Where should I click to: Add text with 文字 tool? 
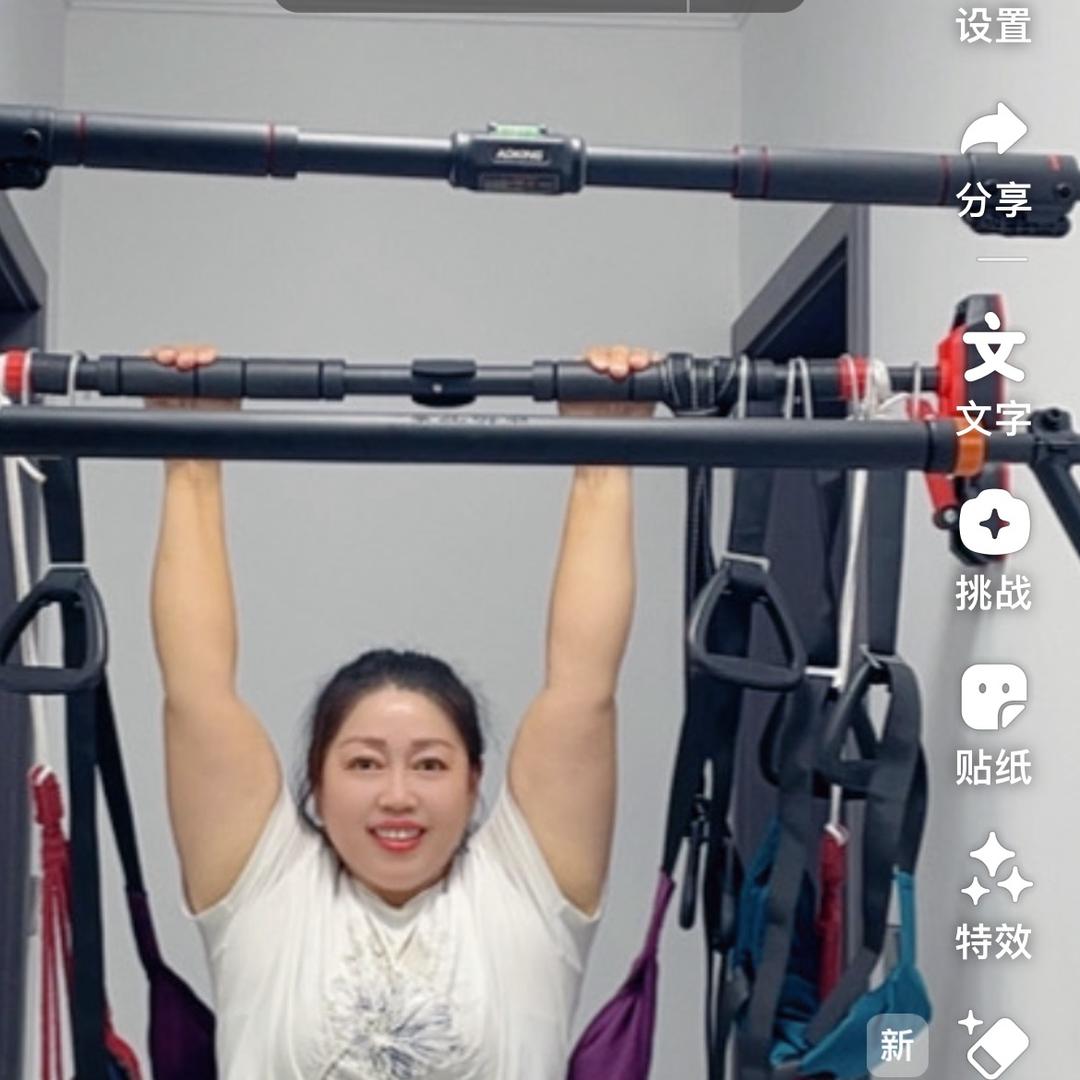click(993, 372)
